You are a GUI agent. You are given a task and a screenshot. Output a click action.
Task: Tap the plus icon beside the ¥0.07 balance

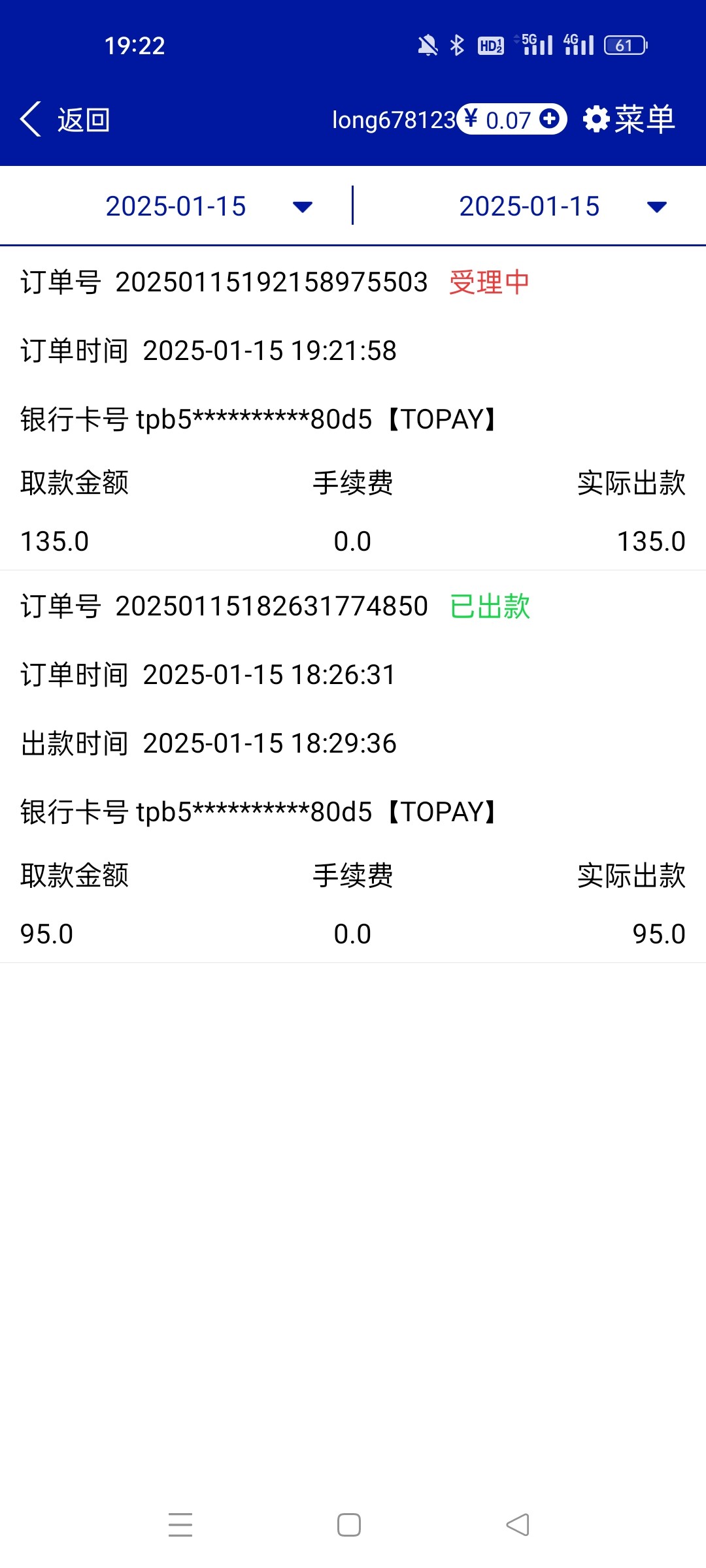point(550,119)
